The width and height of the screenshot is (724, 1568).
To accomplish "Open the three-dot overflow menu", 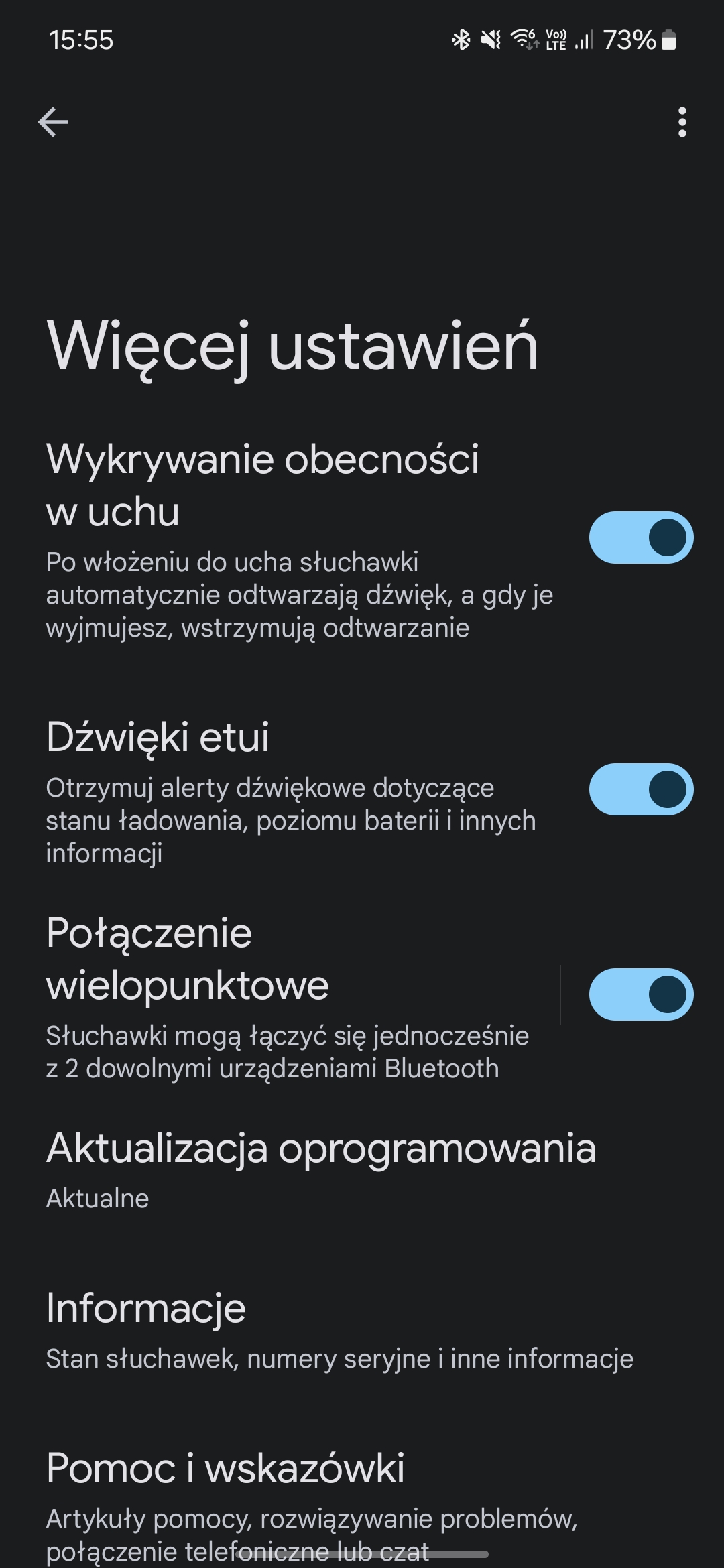I will click(682, 122).
